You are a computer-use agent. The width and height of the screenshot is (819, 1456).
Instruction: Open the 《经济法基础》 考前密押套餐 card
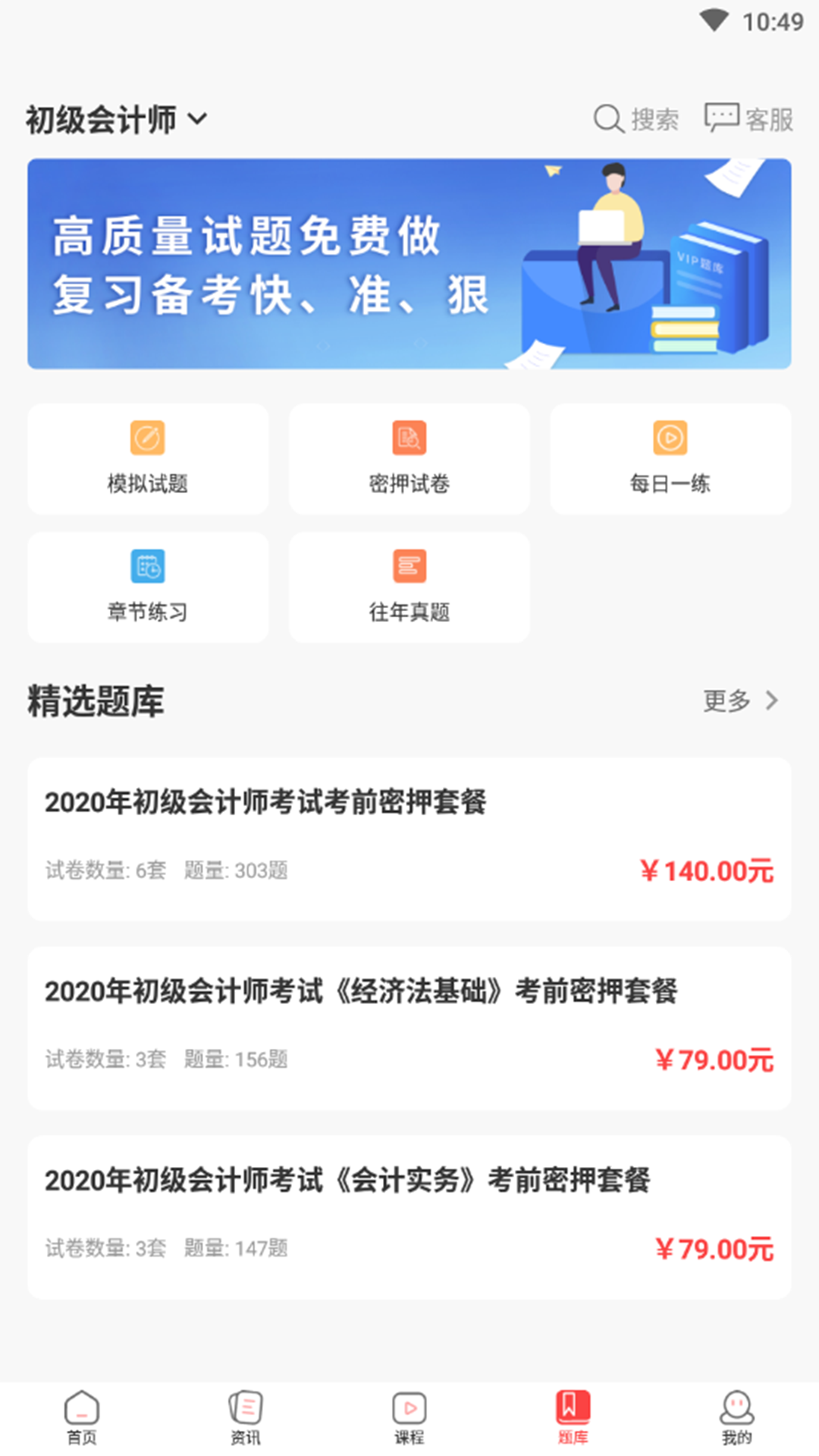pyautogui.click(x=409, y=1028)
